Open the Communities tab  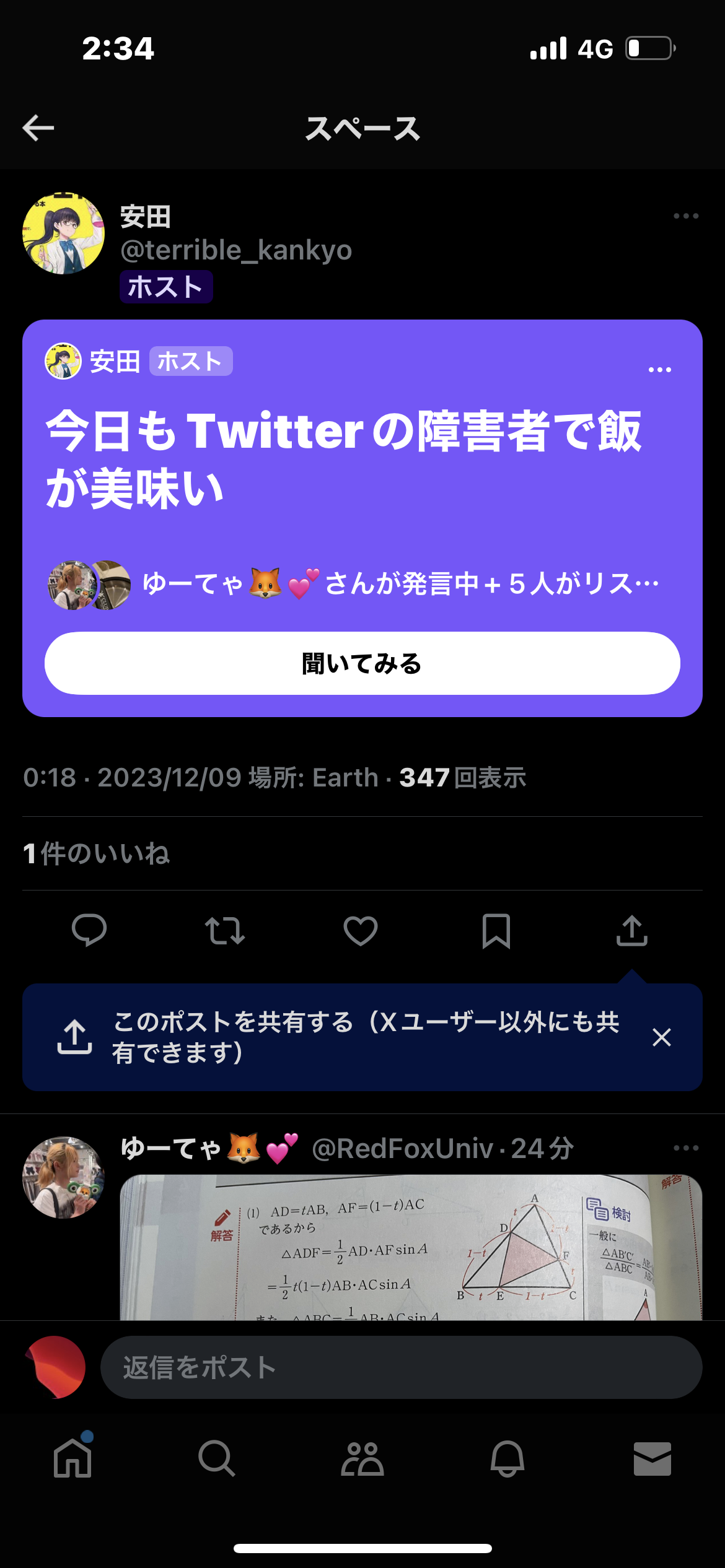pos(362,1458)
